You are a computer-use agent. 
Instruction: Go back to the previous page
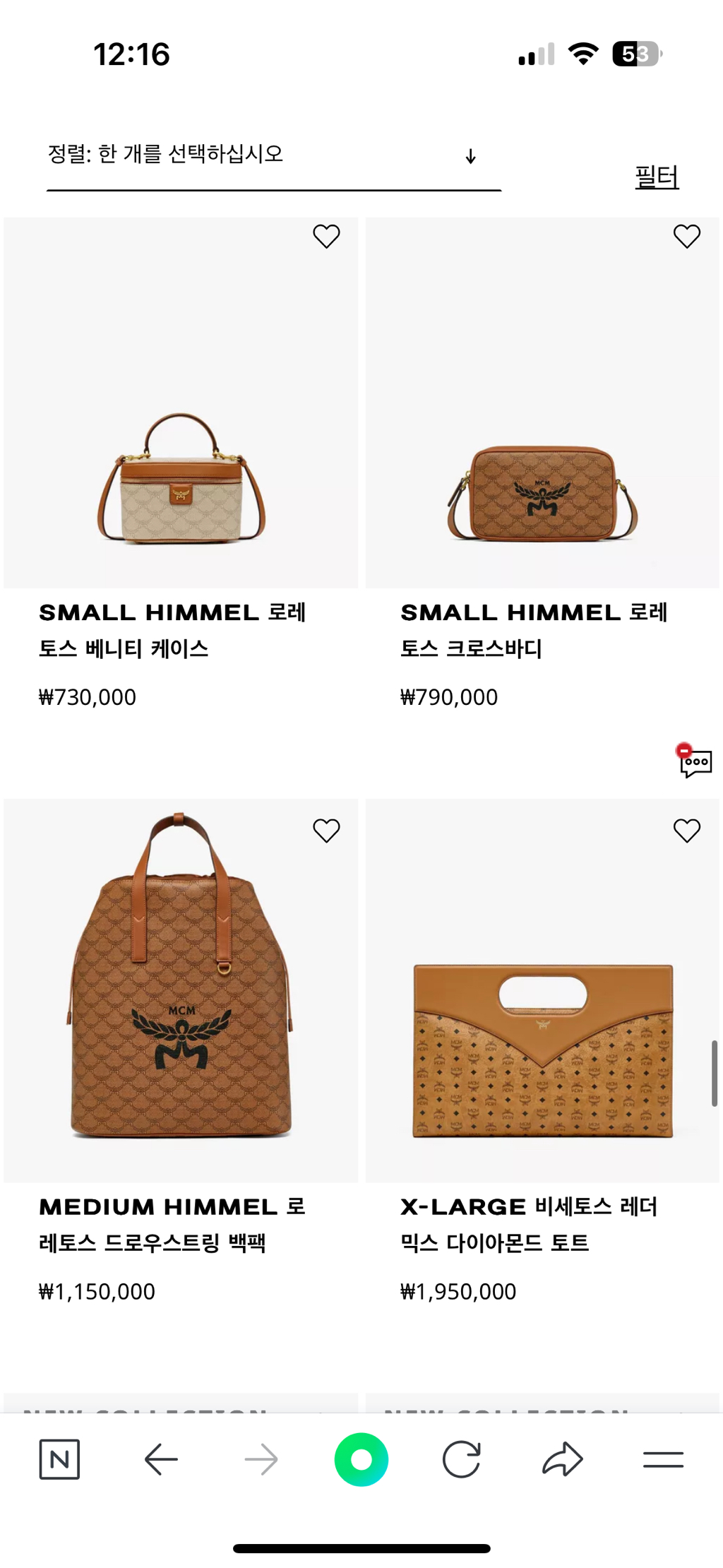(x=161, y=1459)
